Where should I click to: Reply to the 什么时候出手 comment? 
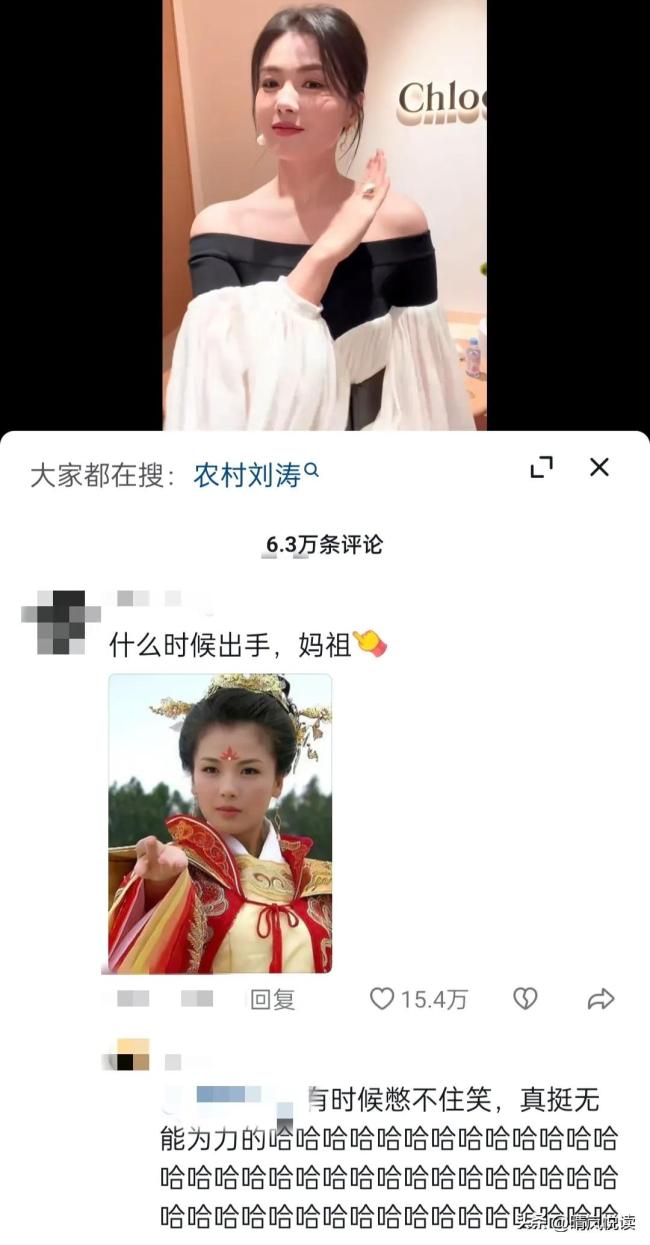pyautogui.click(x=272, y=999)
